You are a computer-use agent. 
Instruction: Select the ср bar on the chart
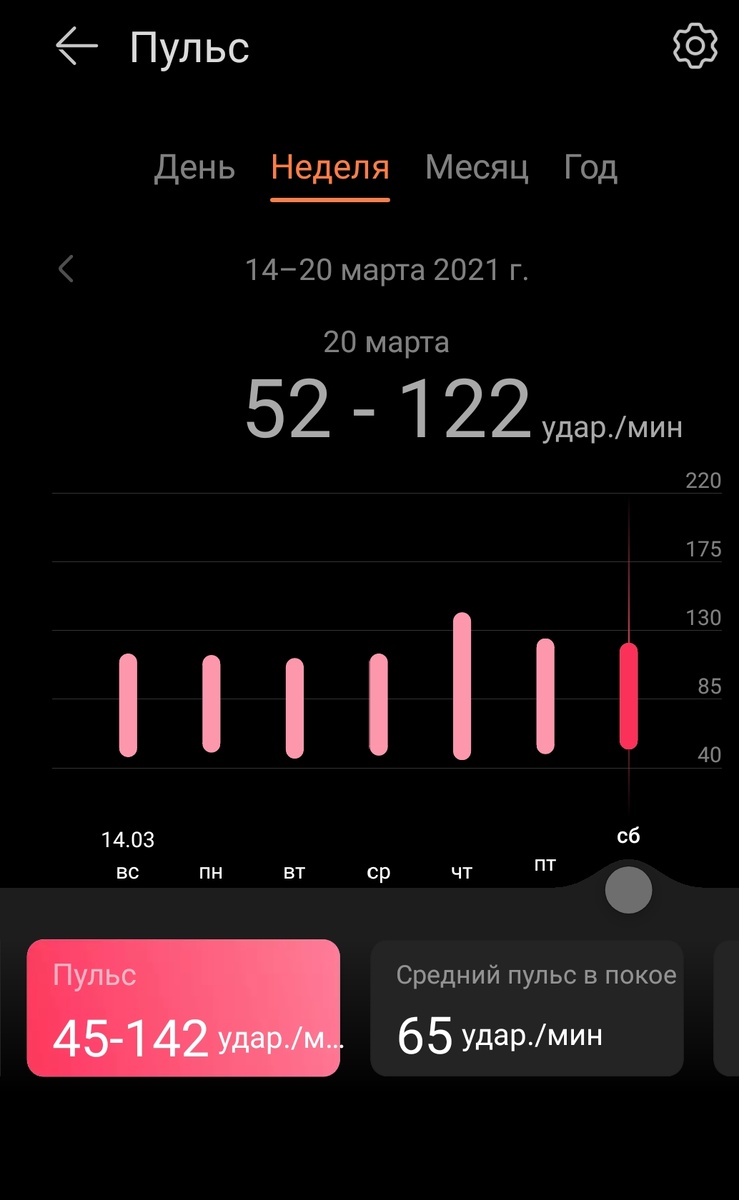pyautogui.click(x=378, y=704)
